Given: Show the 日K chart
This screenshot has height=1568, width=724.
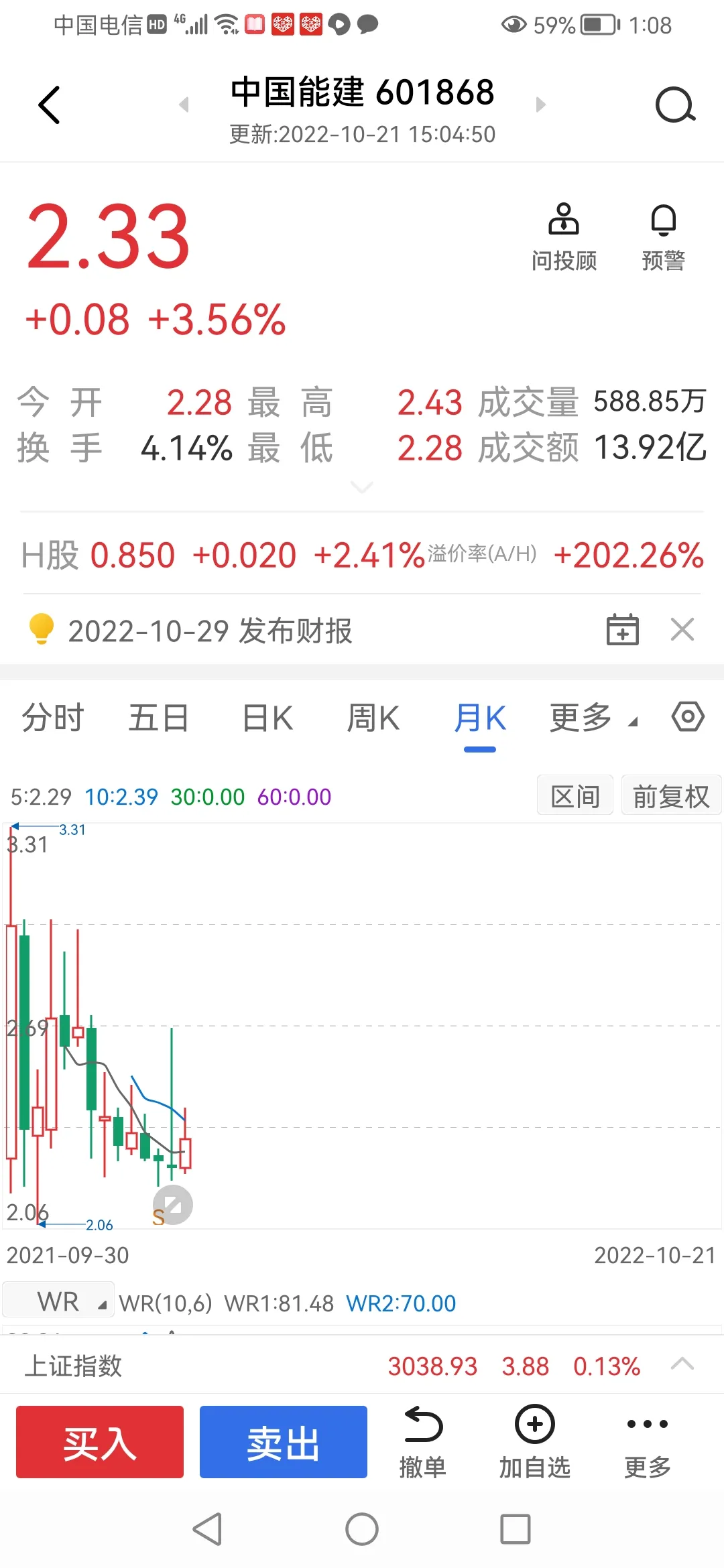Looking at the screenshot, I should tap(267, 718).
